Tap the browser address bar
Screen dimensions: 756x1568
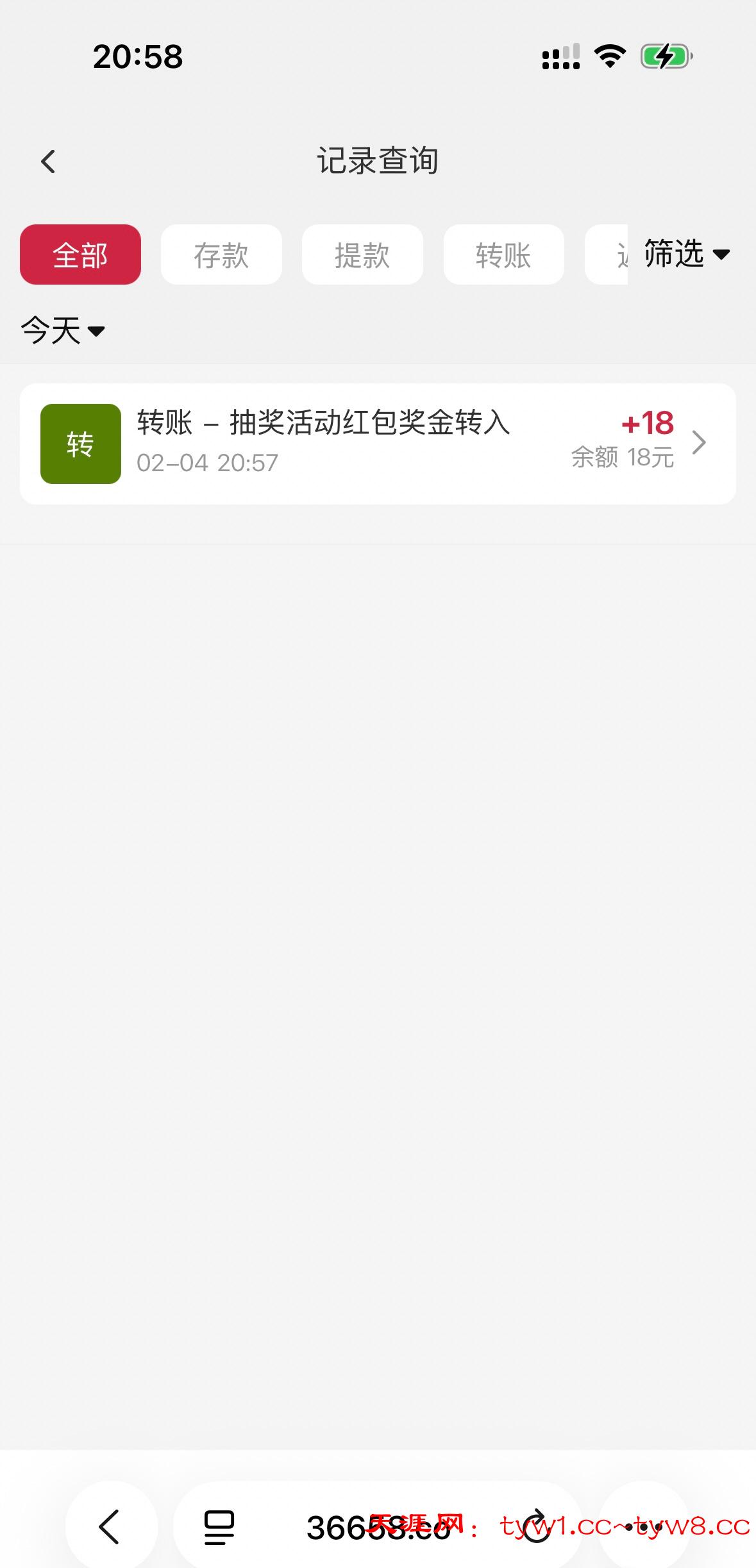click(x=378, y=1528)
